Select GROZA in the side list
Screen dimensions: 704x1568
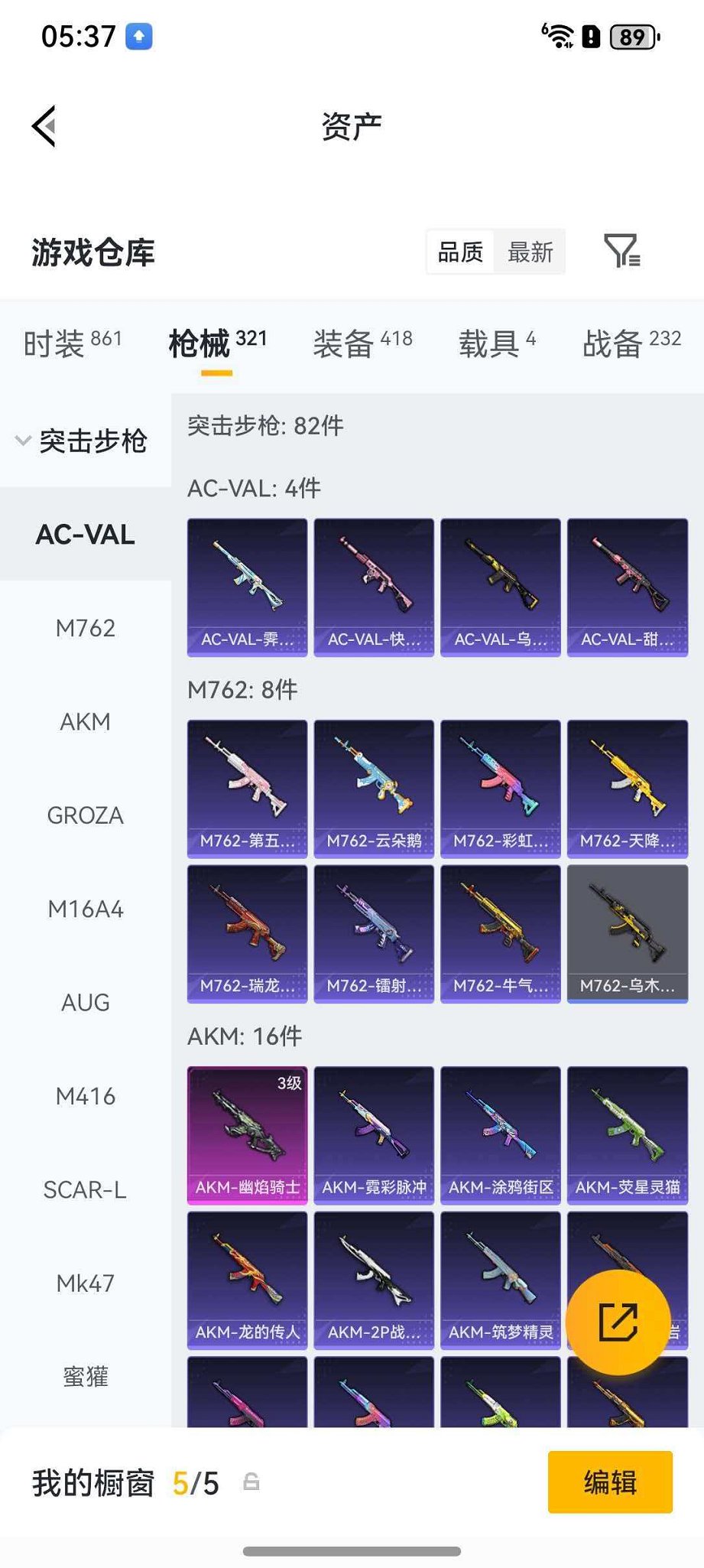[85, 815]
